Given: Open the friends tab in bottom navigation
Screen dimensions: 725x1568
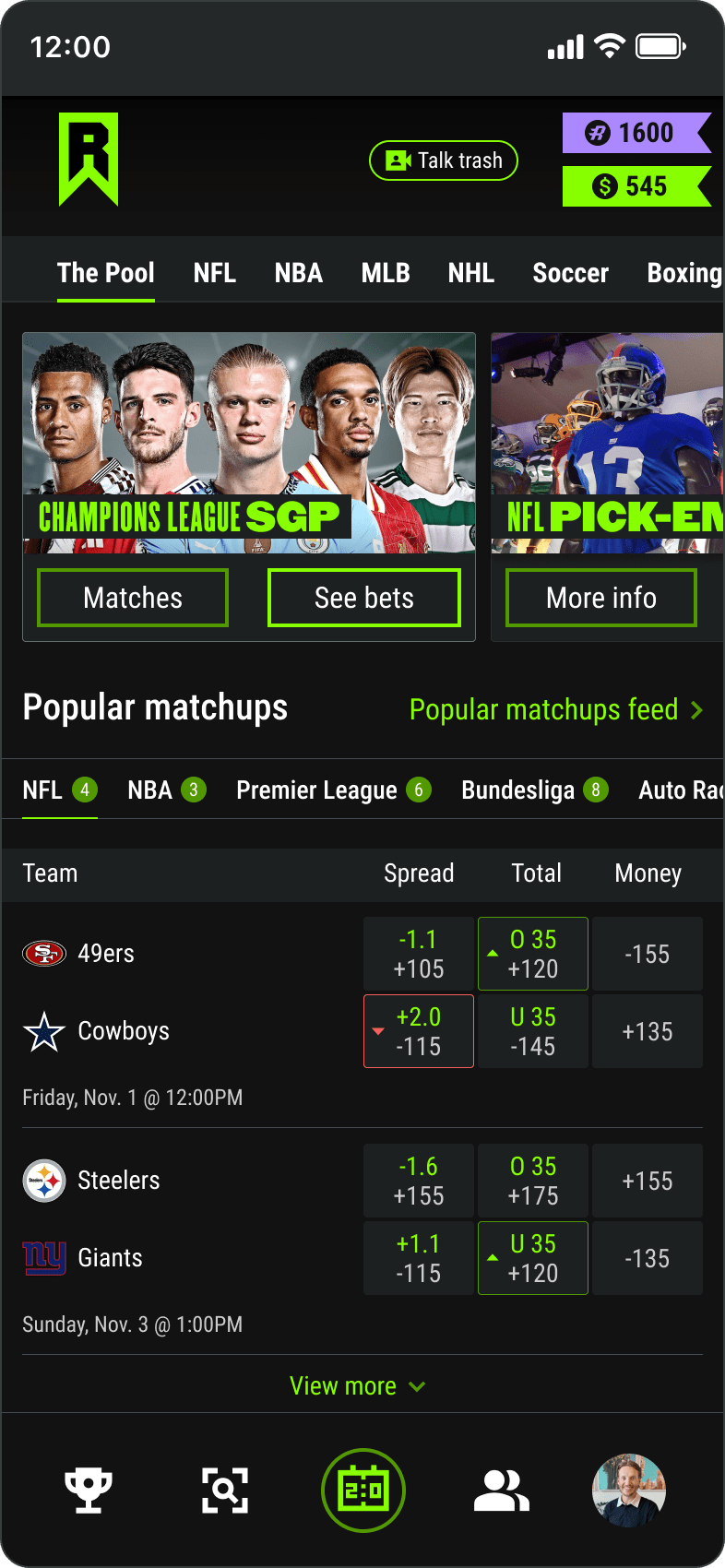Looking at the screenshot, I should [x=501, y=1491].
